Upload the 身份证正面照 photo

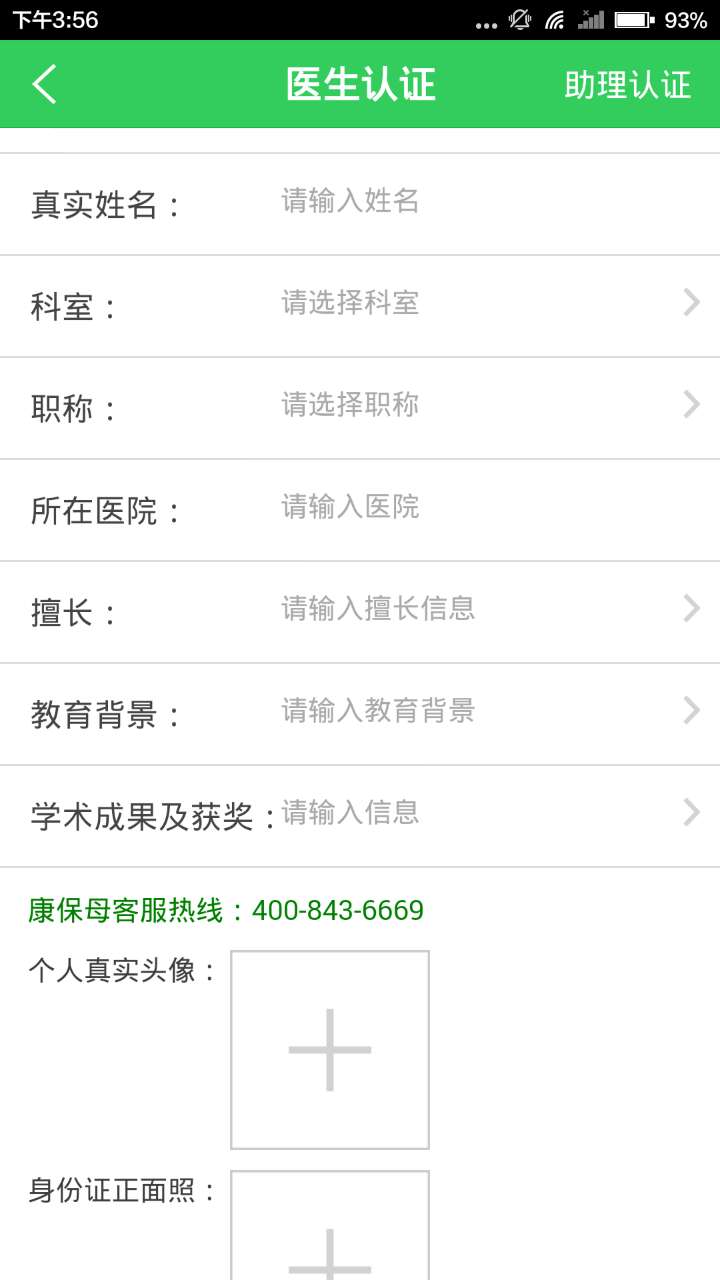330,1230
